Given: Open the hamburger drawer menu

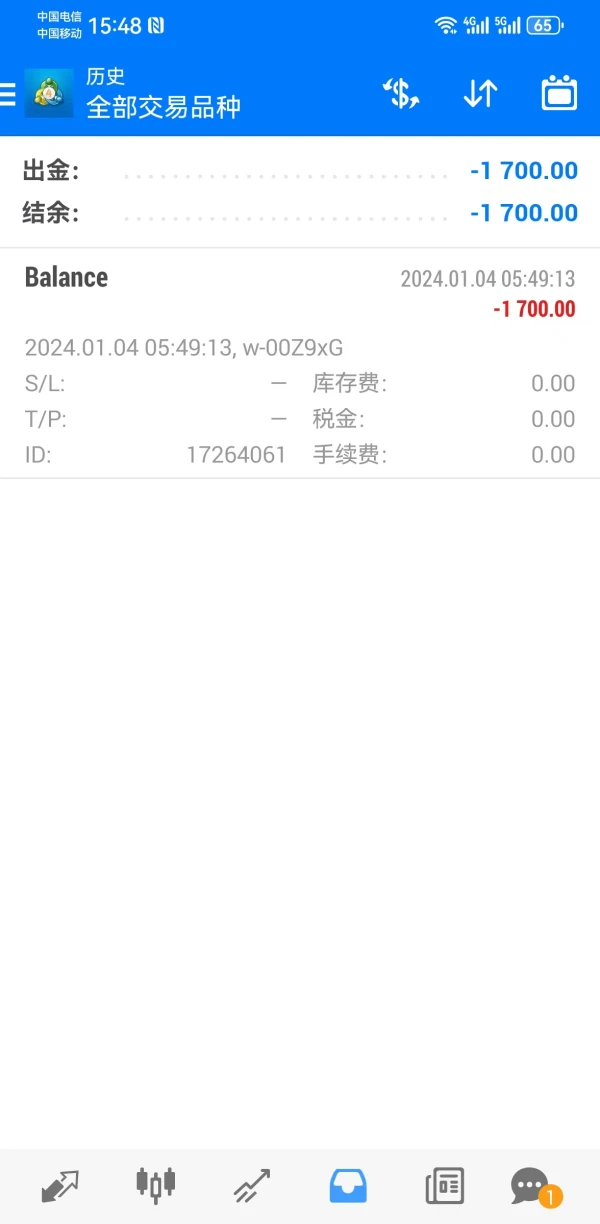Looking at the screenshot, I should pos(8,94).
